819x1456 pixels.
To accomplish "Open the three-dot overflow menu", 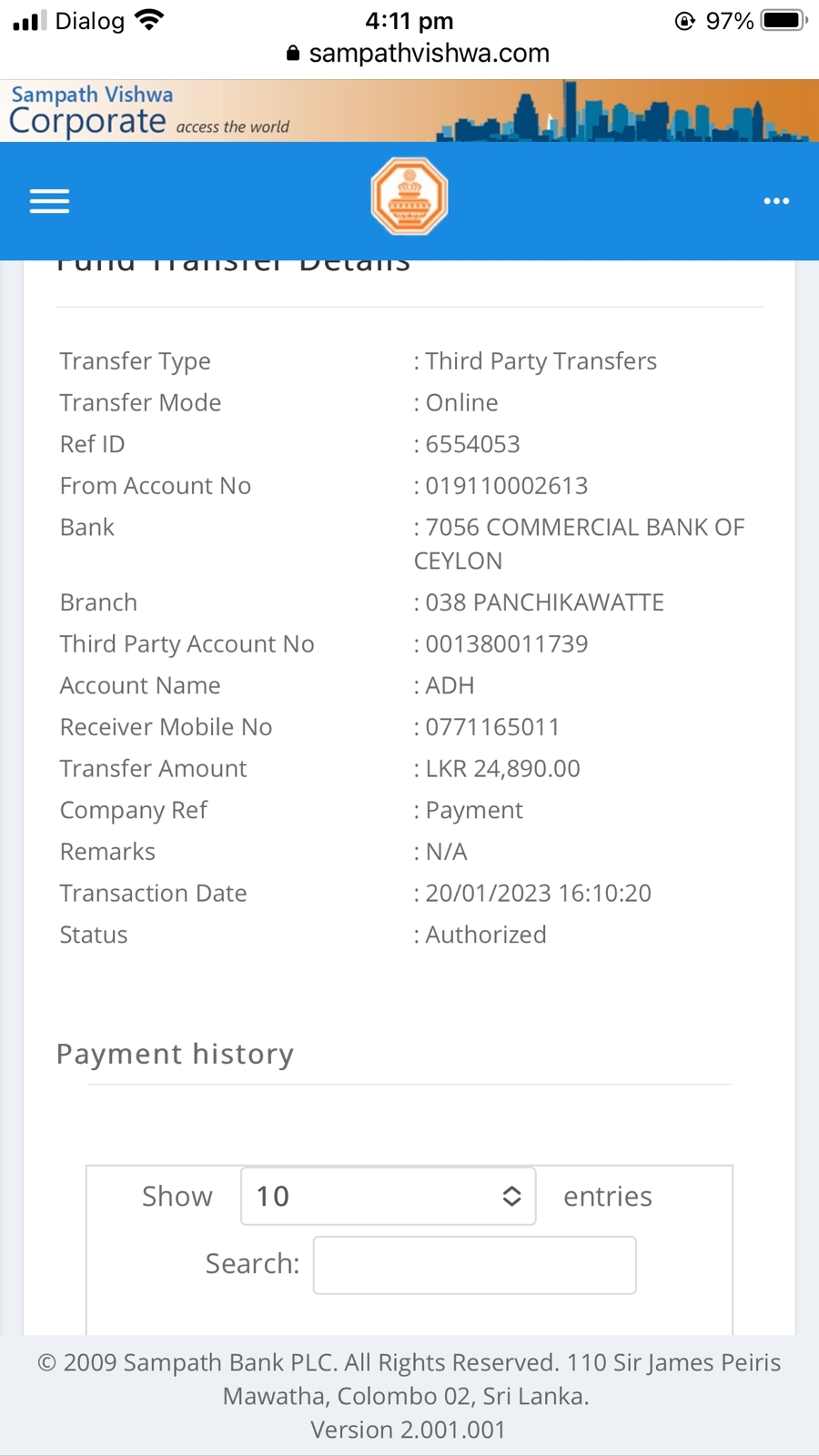I will coord(776,201).
